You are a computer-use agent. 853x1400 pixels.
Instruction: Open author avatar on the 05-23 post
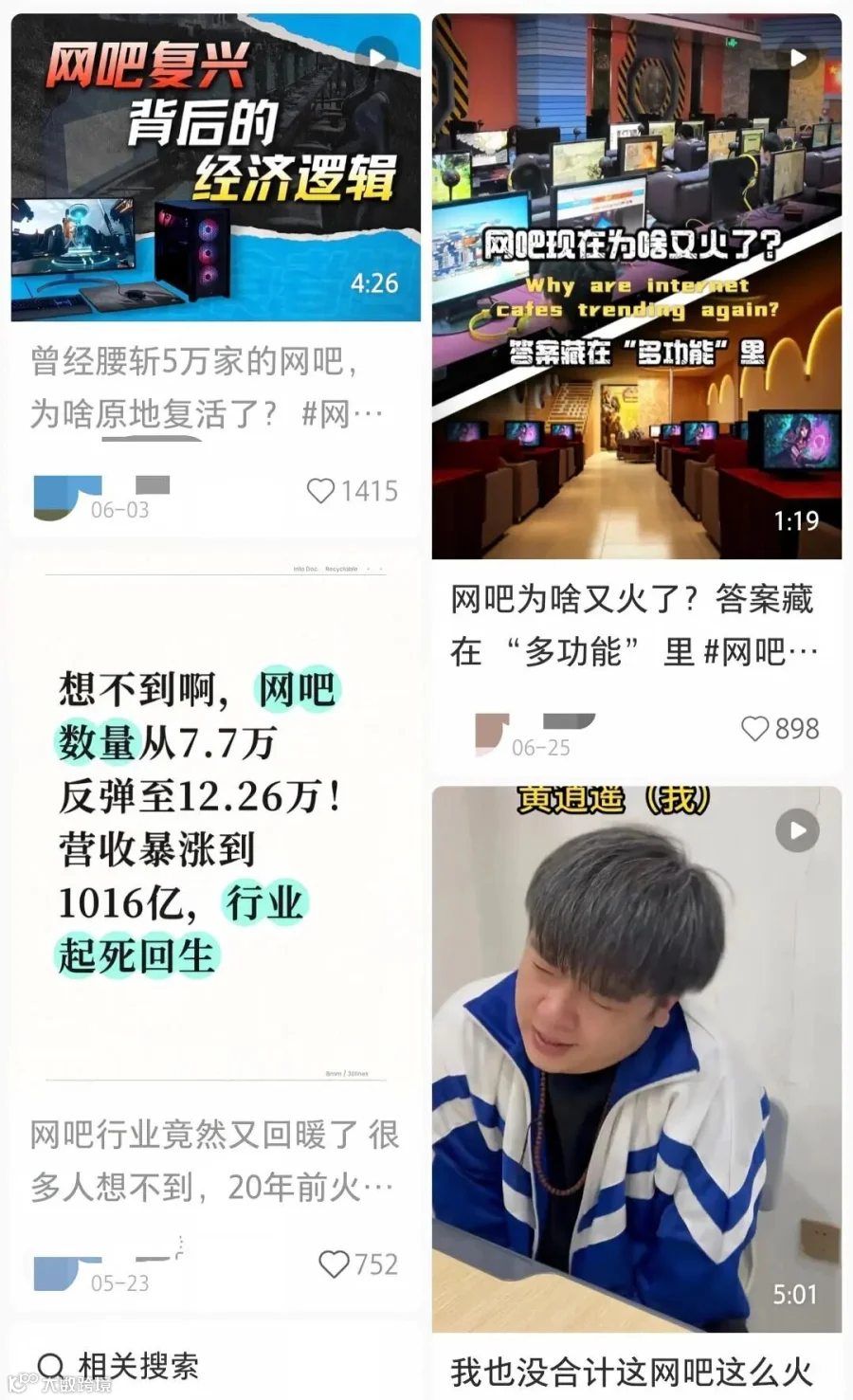[57, 1272]
